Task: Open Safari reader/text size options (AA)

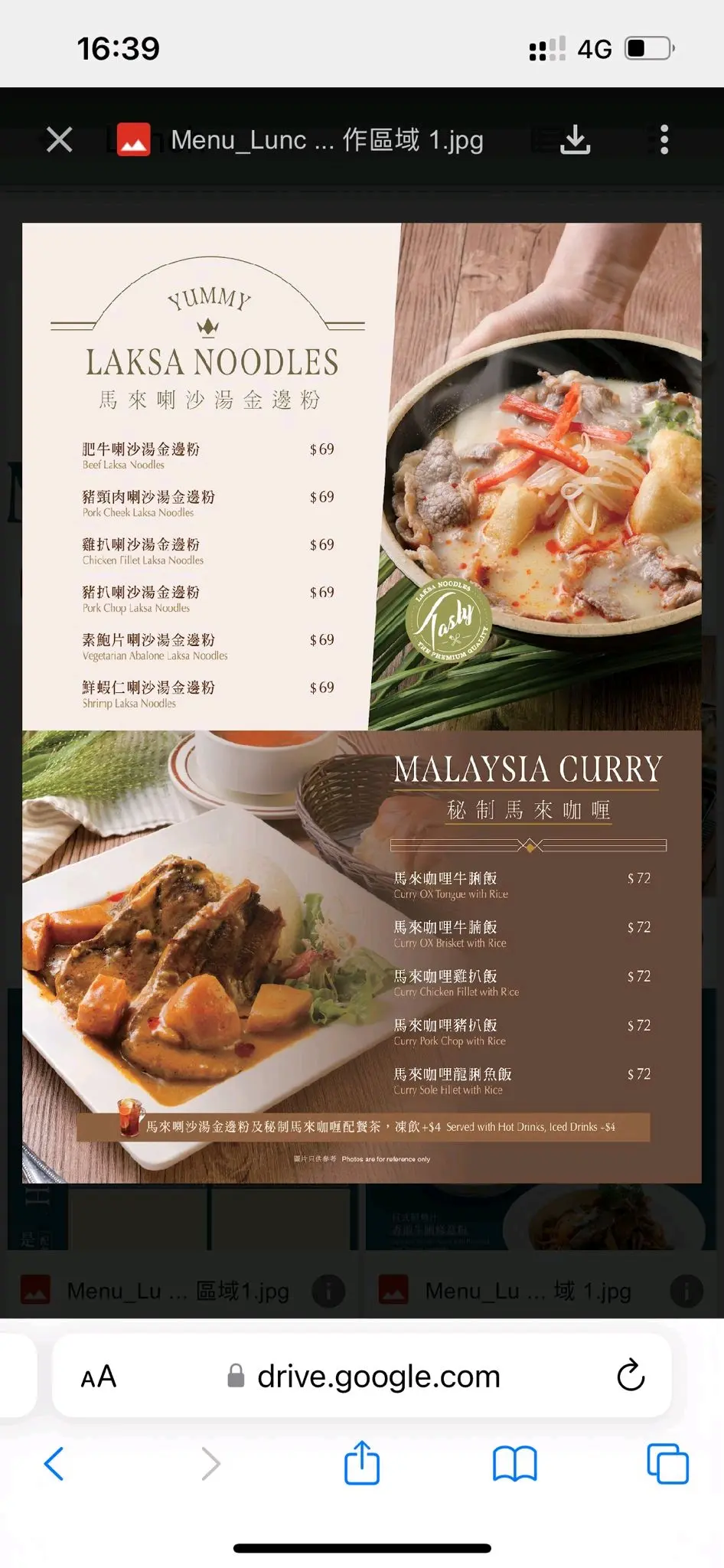Action: click(x=99, y=1377)
